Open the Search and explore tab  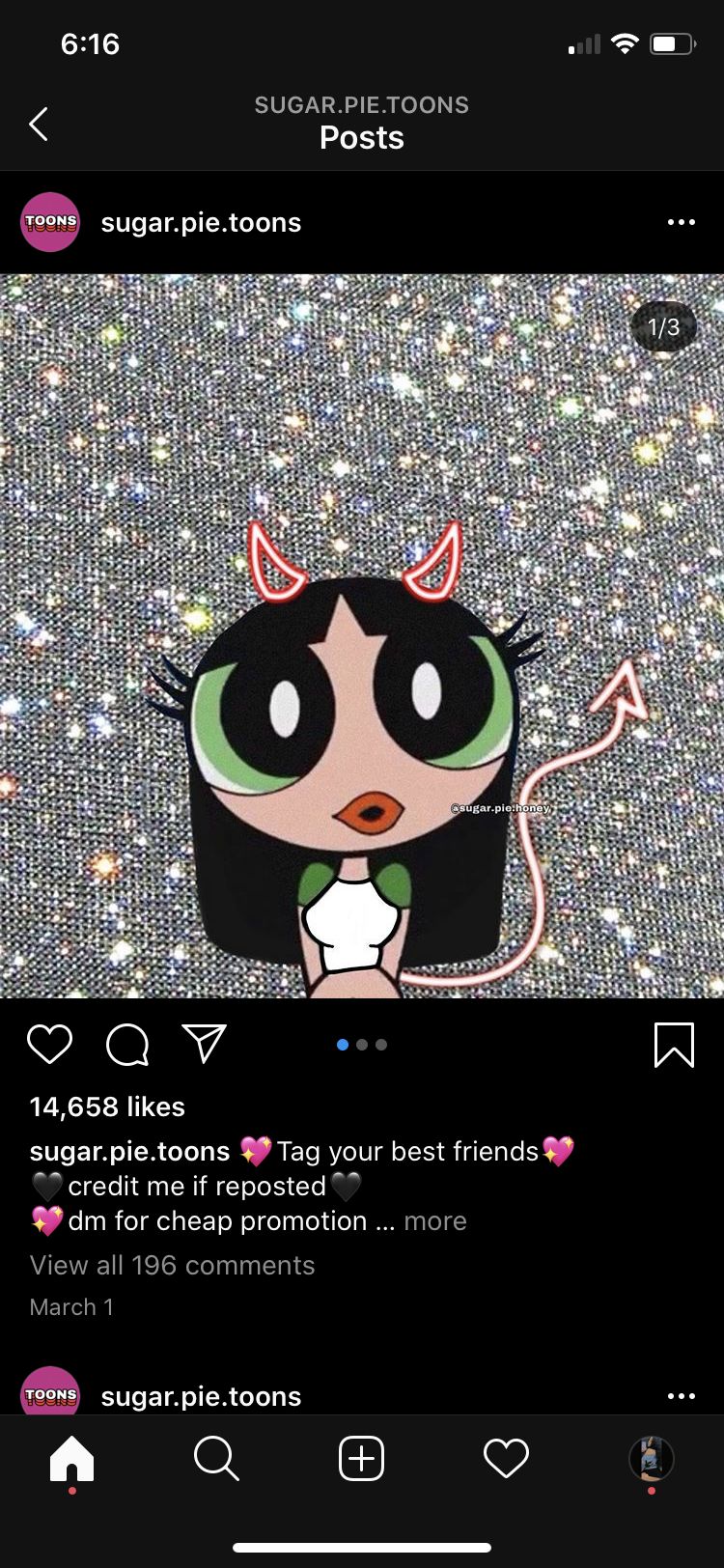216,1458
